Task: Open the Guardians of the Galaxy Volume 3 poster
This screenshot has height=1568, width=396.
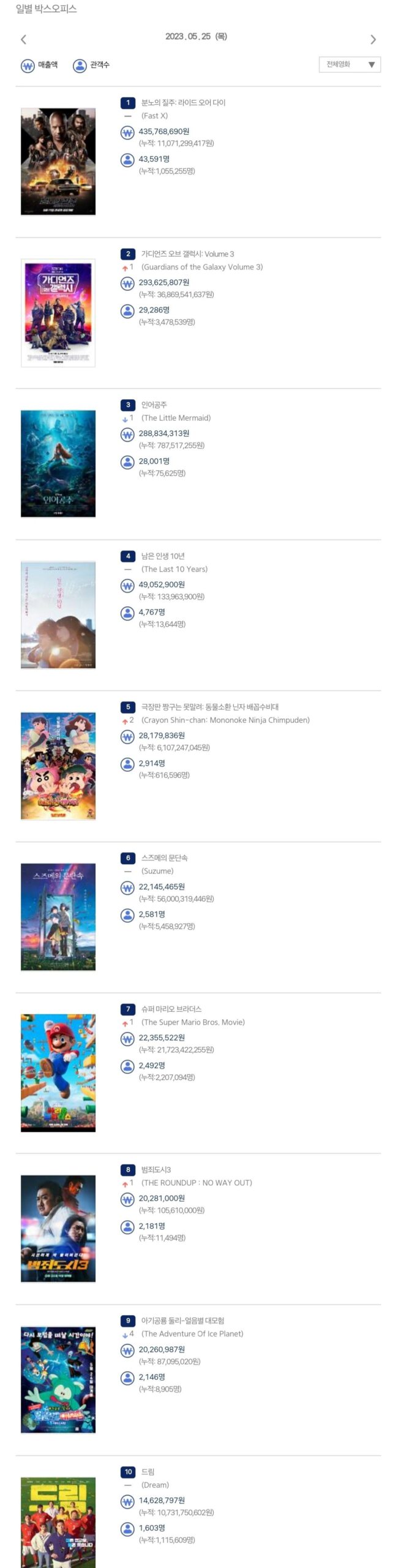Action: (x=58, y=313)
